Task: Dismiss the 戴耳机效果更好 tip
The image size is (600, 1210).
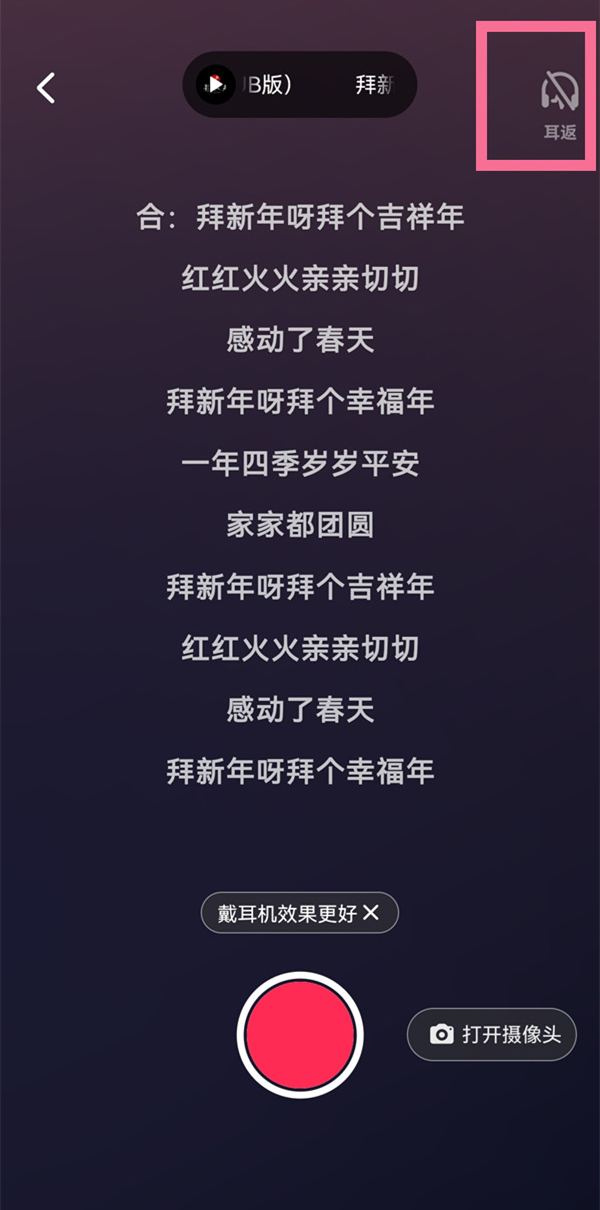Action: (371, 912)
